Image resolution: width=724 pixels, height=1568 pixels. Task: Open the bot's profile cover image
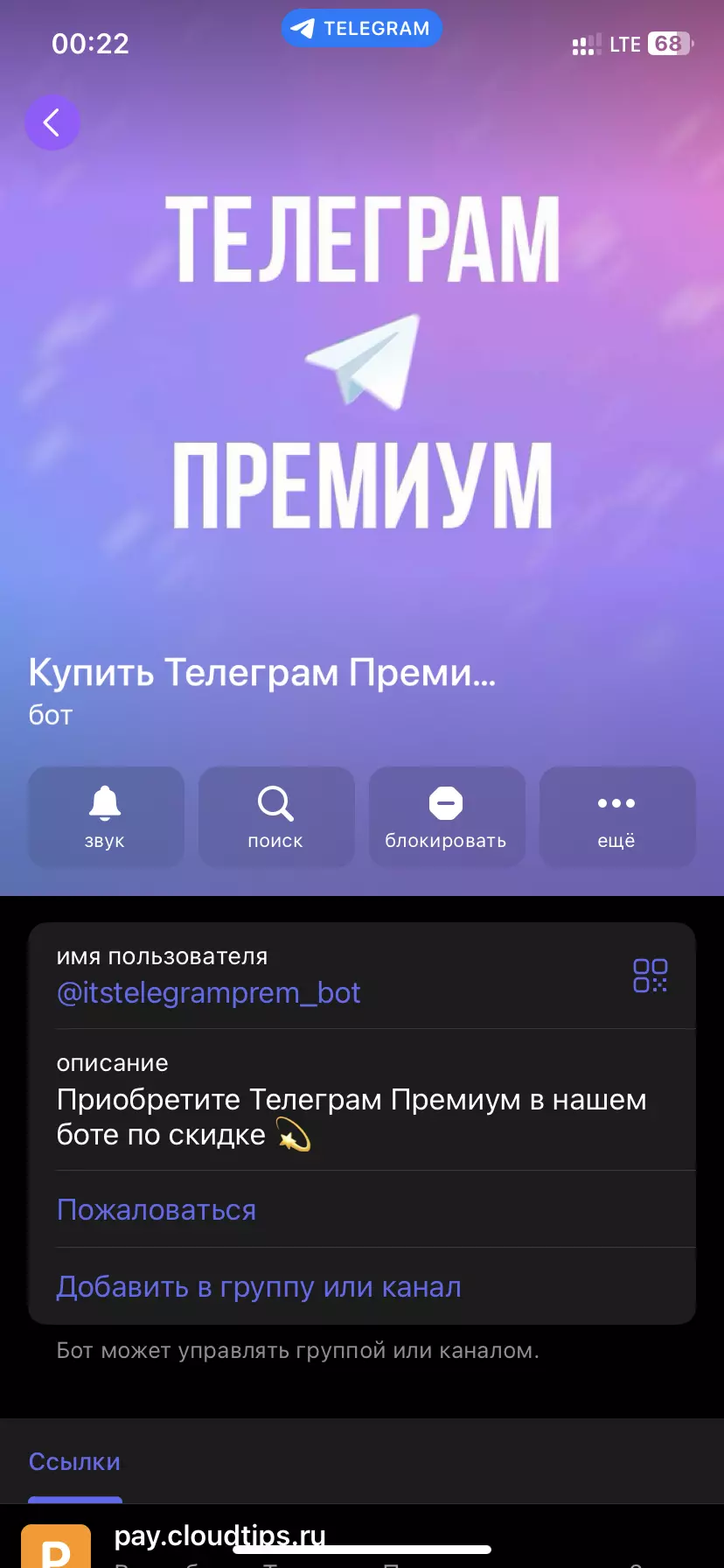pos(362,367)
